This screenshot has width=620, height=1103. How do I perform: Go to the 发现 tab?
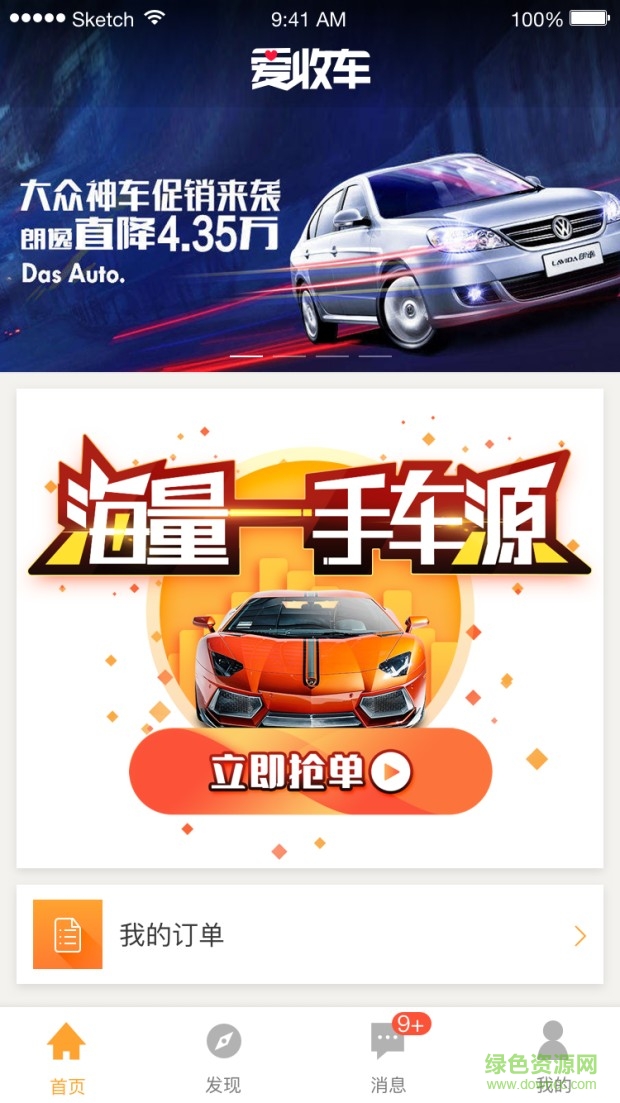pyautogui.click(x=223, y=1055)
